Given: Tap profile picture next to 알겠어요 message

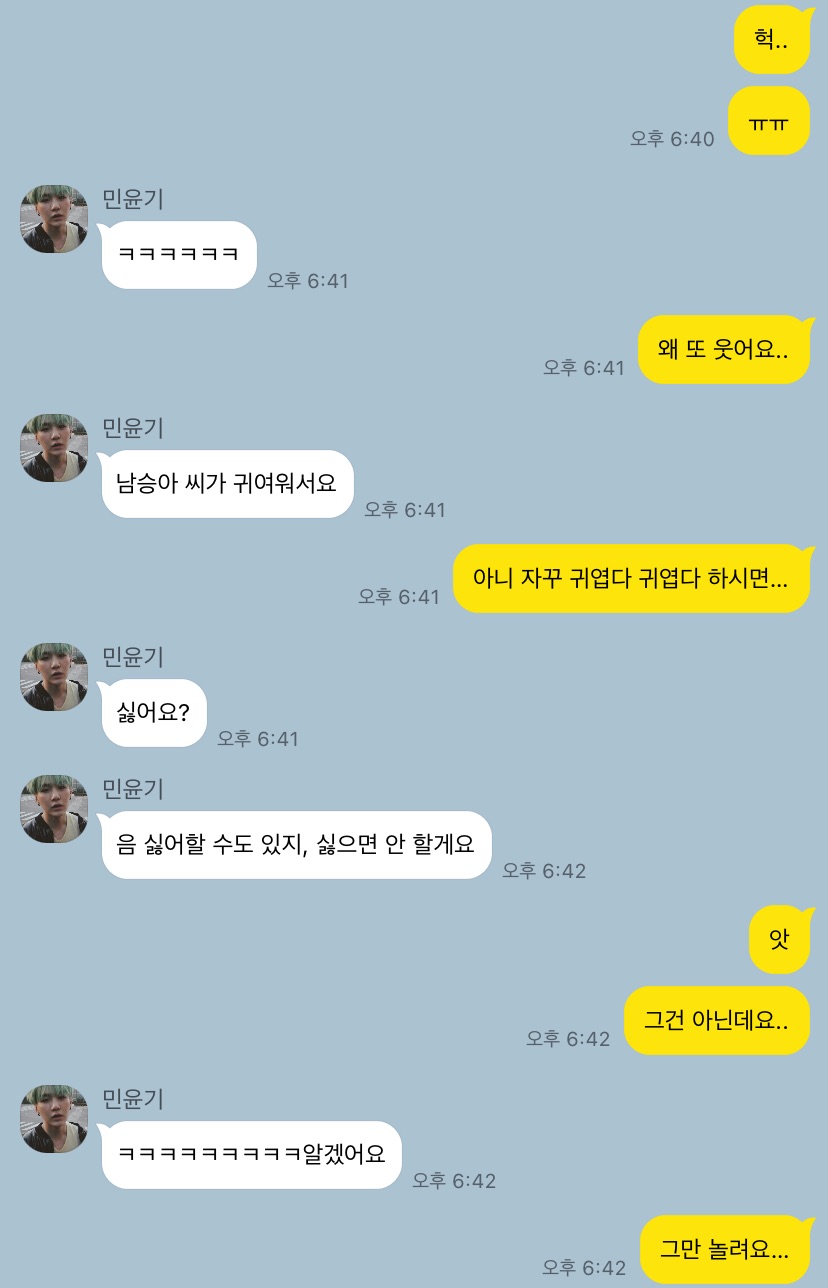Looking at the screenshot, I should [54, 1118].
